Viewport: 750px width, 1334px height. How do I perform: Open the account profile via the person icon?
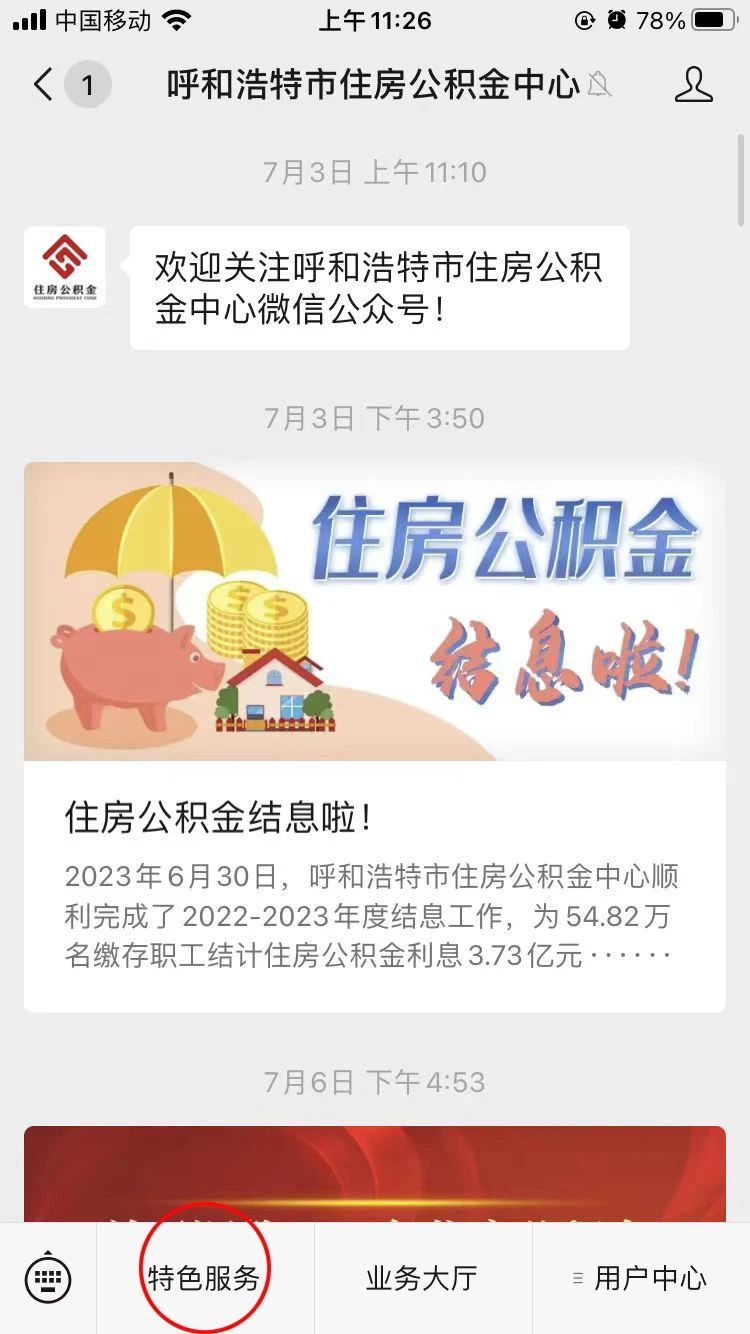point(695,86)
